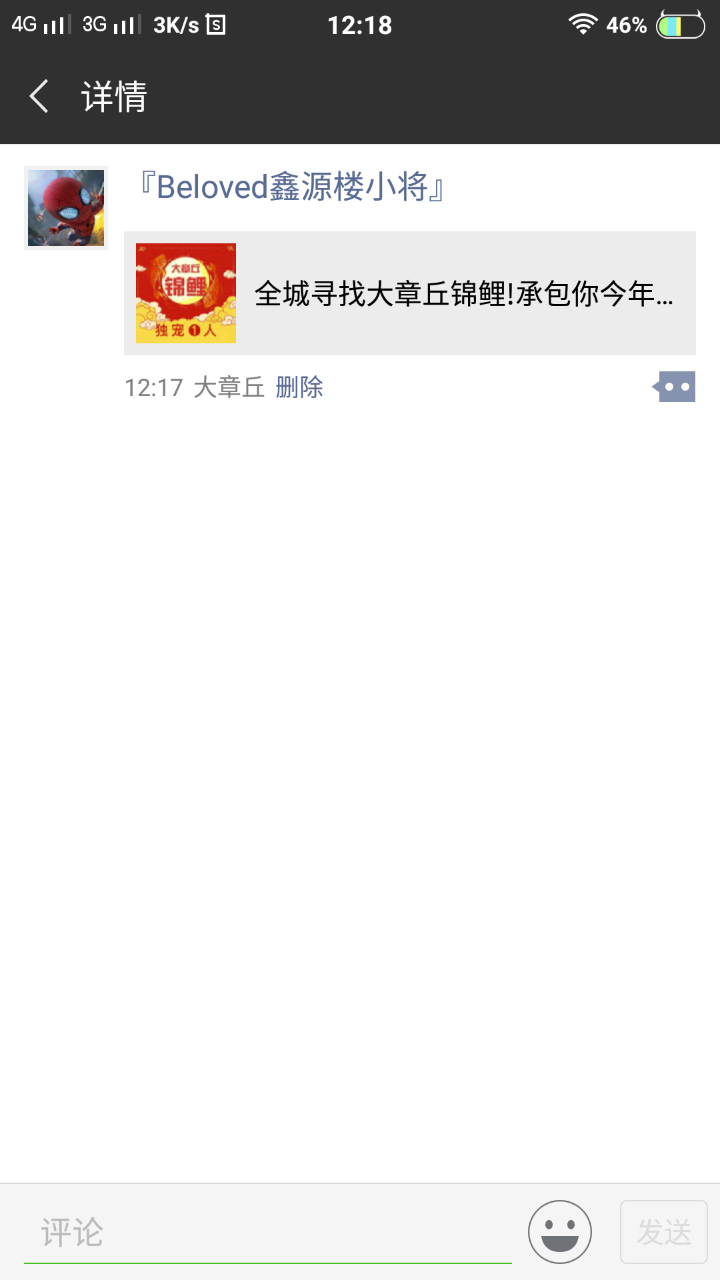The height and width of the screenshot is (1280, 720).
Task: Open the Spider-Man profile avatar
Action: point(66,208)
